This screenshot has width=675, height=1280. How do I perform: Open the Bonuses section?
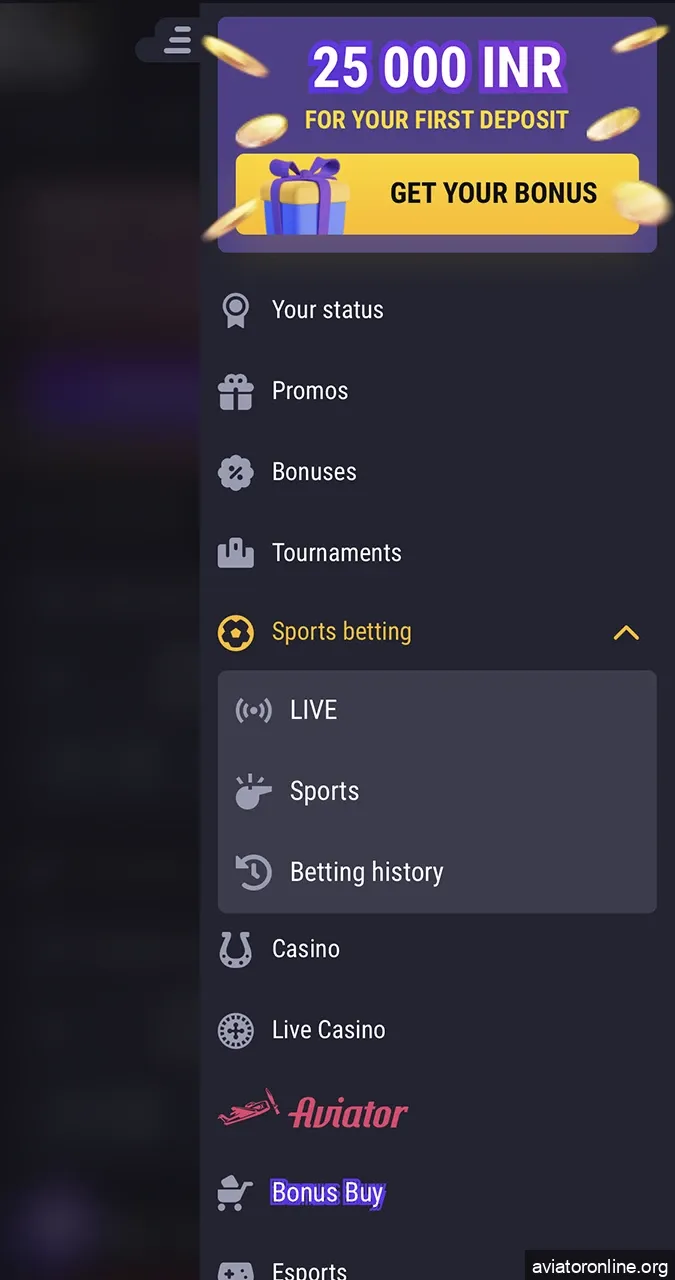pos(314,472)
